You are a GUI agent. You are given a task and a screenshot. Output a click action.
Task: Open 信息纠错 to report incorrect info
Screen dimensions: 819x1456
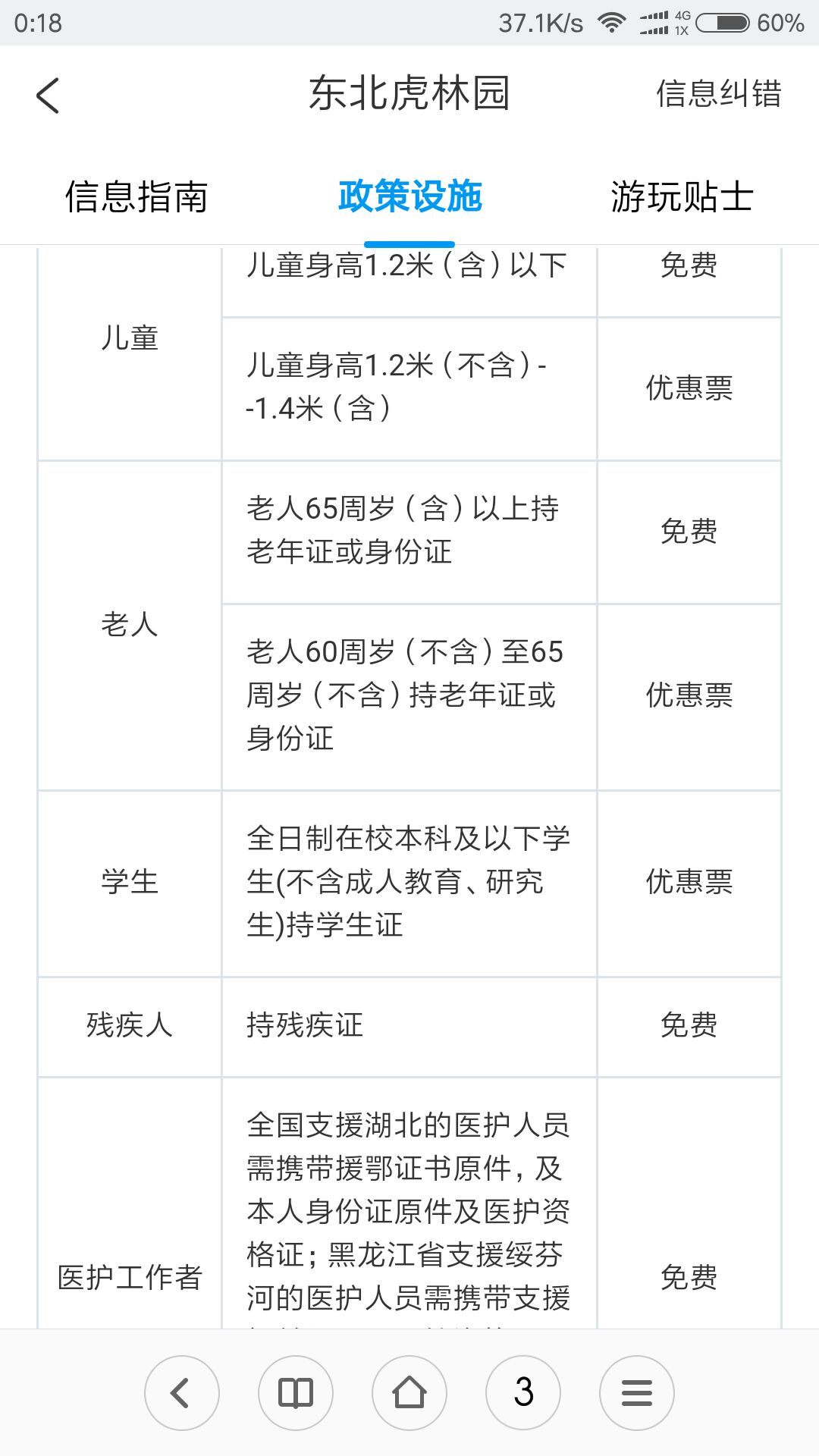[718, 94]
